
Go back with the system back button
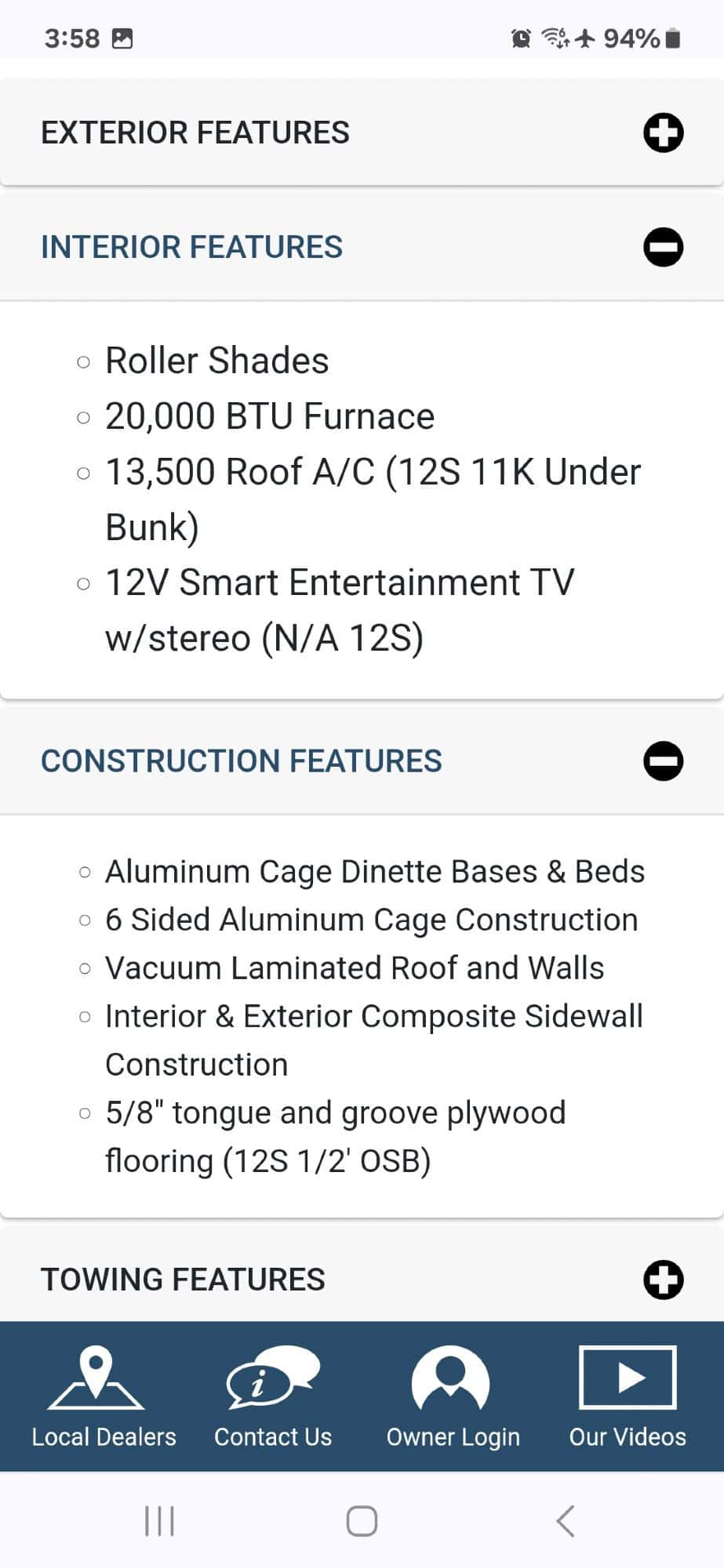tap(565, 1521)
